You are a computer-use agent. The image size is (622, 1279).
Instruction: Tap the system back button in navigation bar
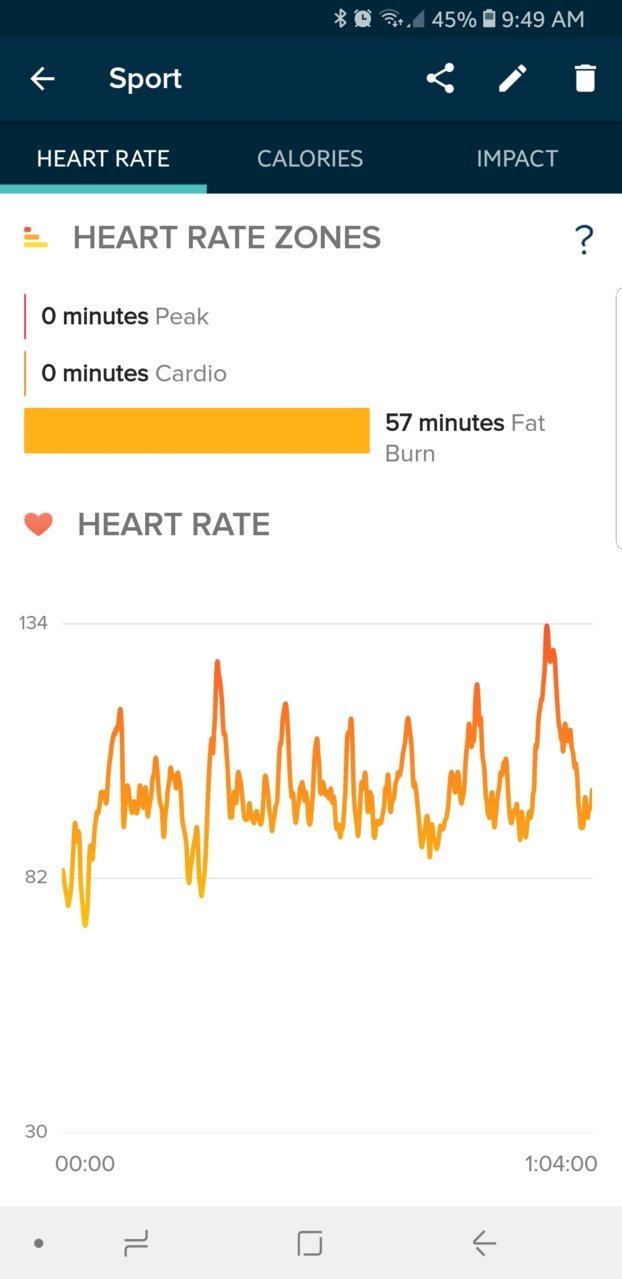[484, 1243]
